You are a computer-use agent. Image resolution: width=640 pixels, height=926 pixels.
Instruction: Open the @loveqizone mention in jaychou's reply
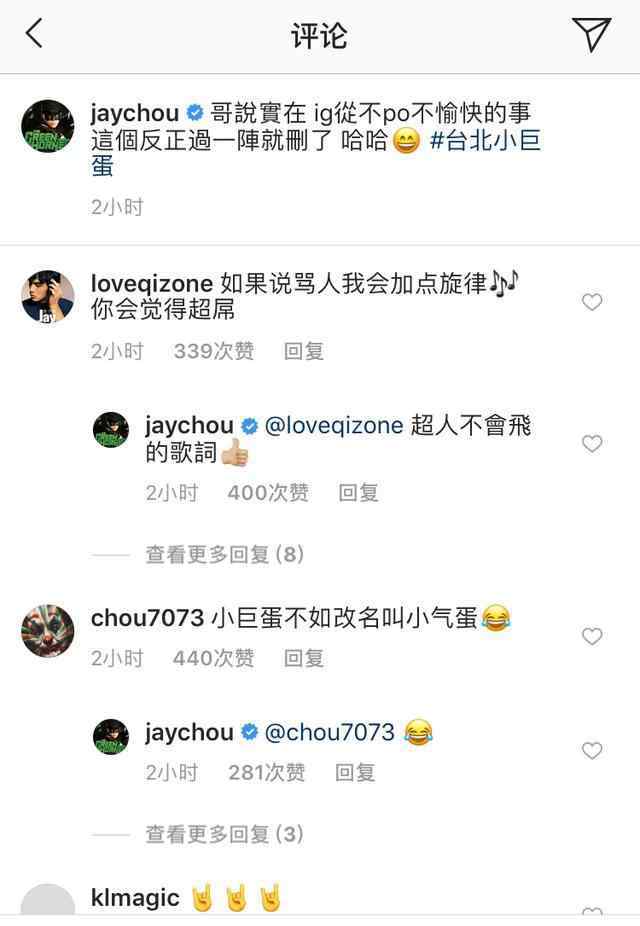pos(333,425)
